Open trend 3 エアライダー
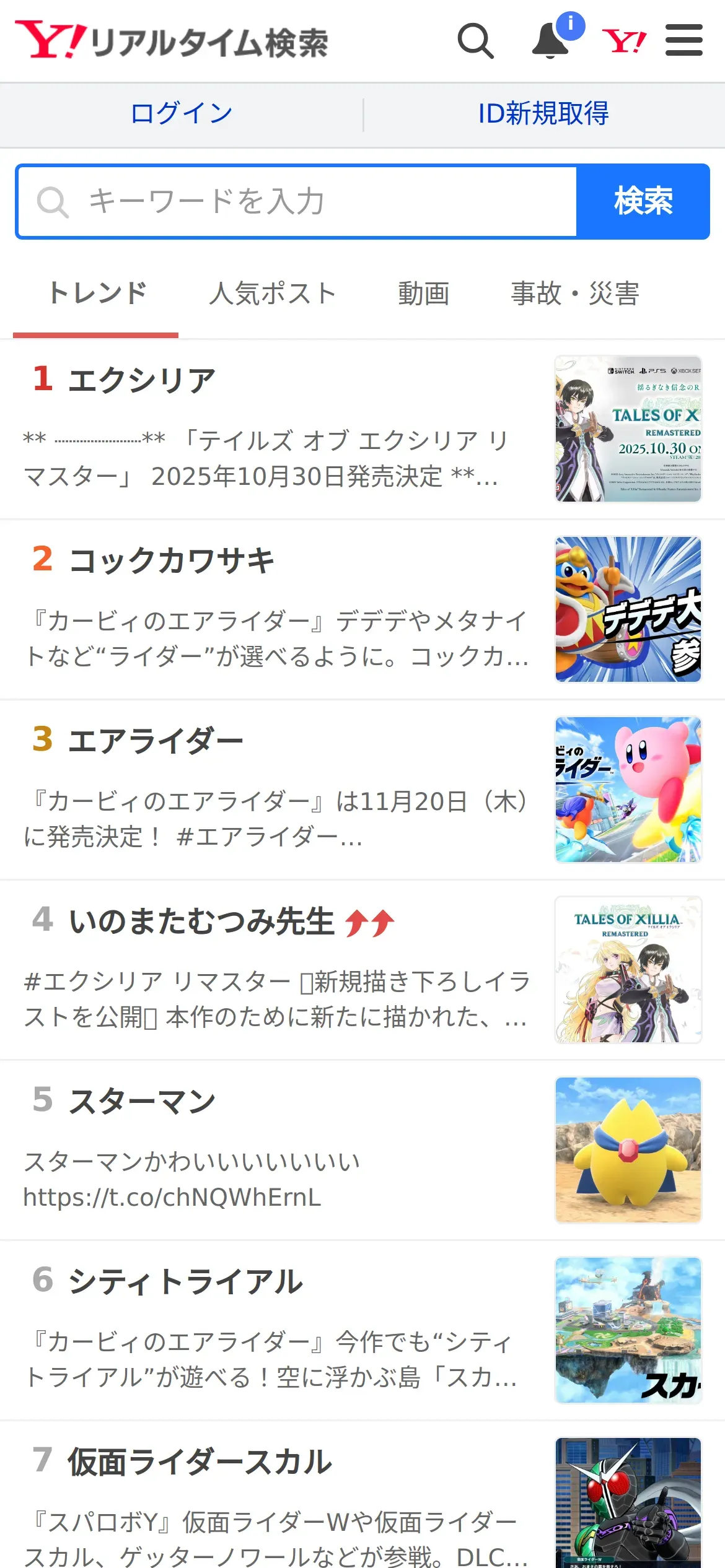The height and width of the screenshot is (1568, 725). (x=156, y=741)
